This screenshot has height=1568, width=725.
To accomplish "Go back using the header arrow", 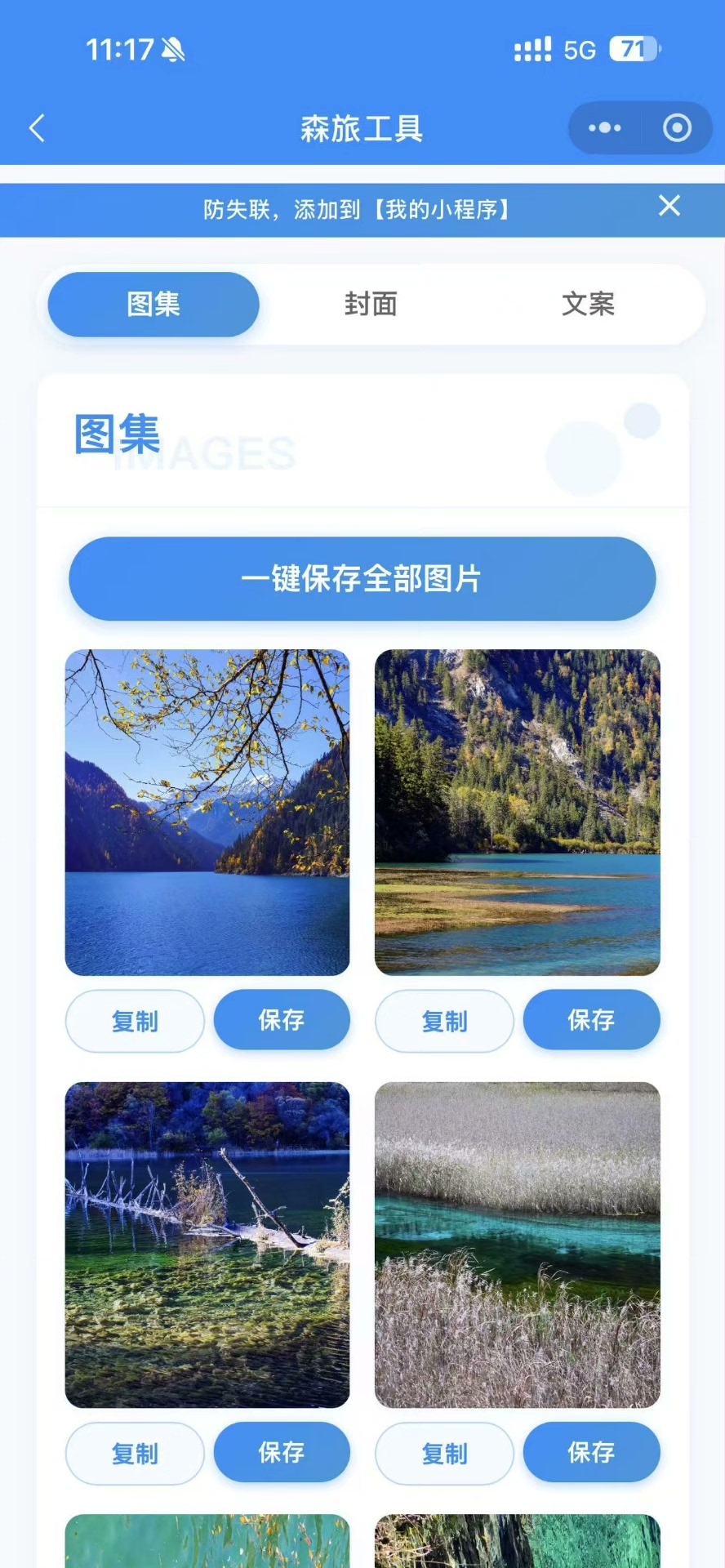I will (37, 128).
